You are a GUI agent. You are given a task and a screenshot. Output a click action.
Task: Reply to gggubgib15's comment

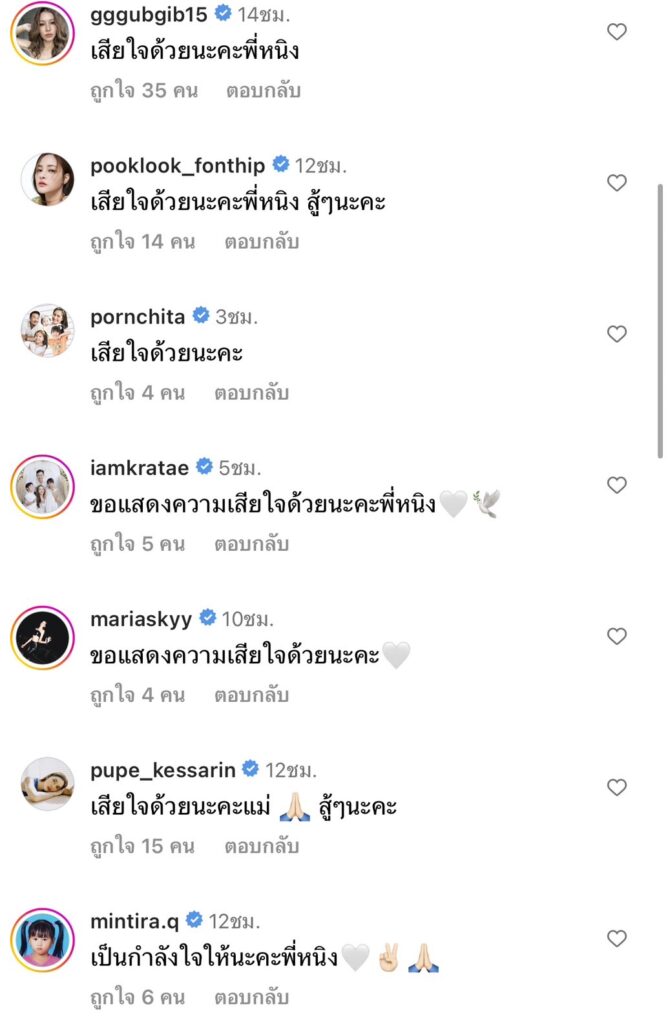click(263, 91)
